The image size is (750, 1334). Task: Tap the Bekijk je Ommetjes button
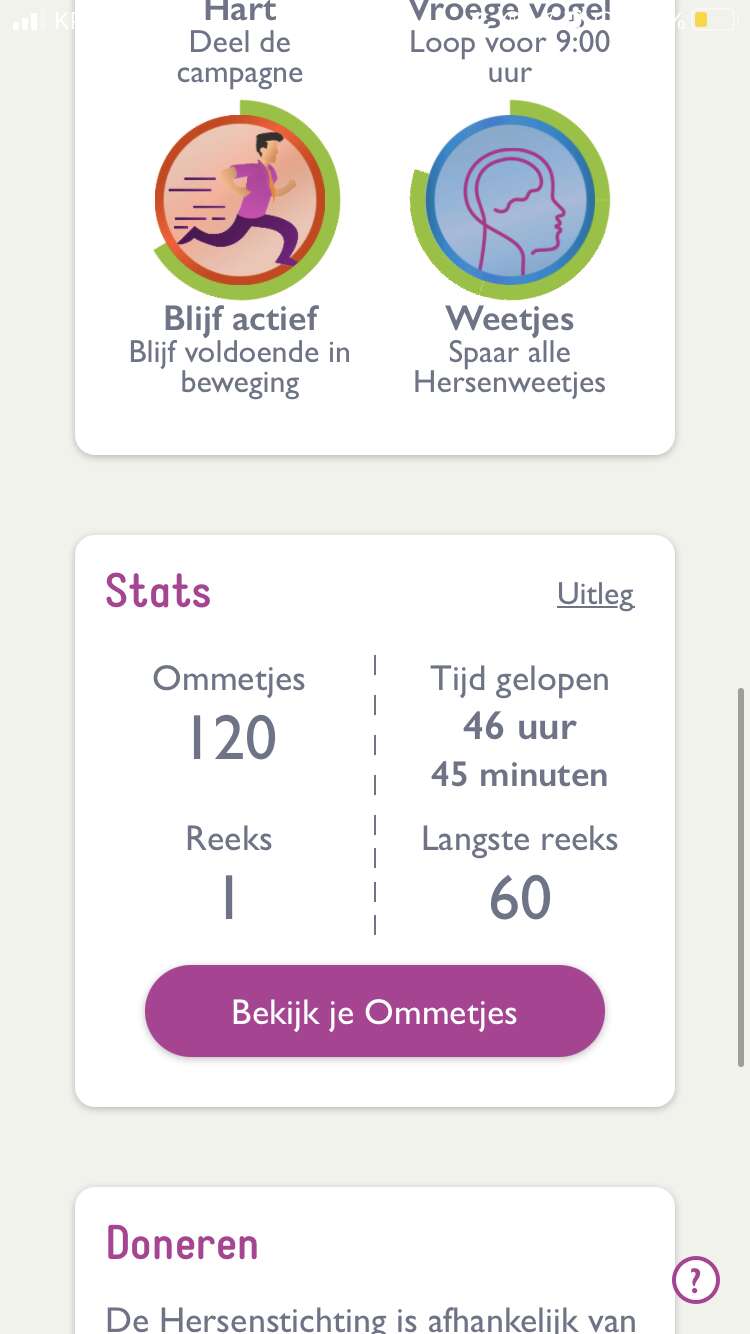click(x=375, y=1011)
